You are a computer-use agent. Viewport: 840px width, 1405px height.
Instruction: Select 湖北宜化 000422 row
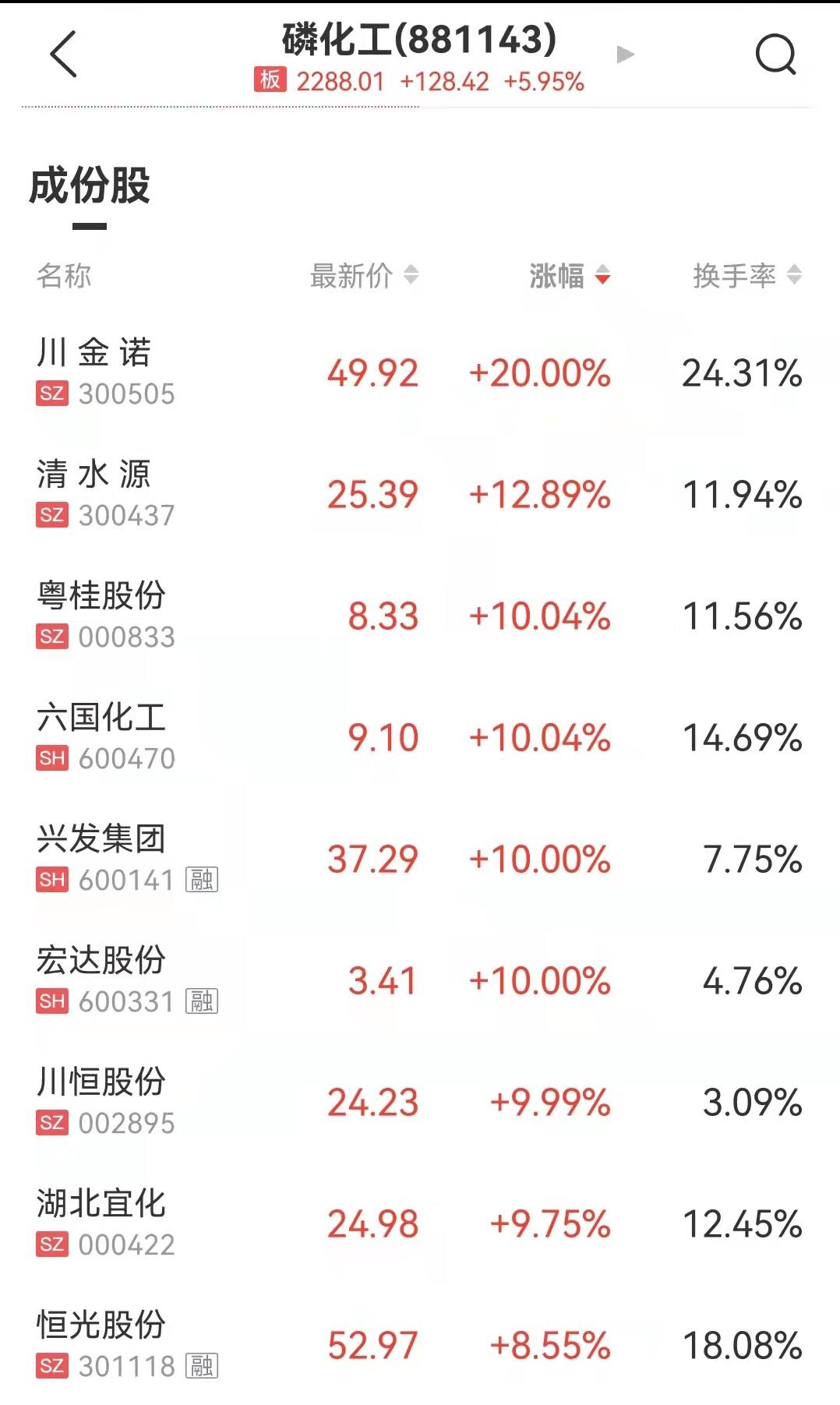pyautogui.click(x=420, y=1223)
